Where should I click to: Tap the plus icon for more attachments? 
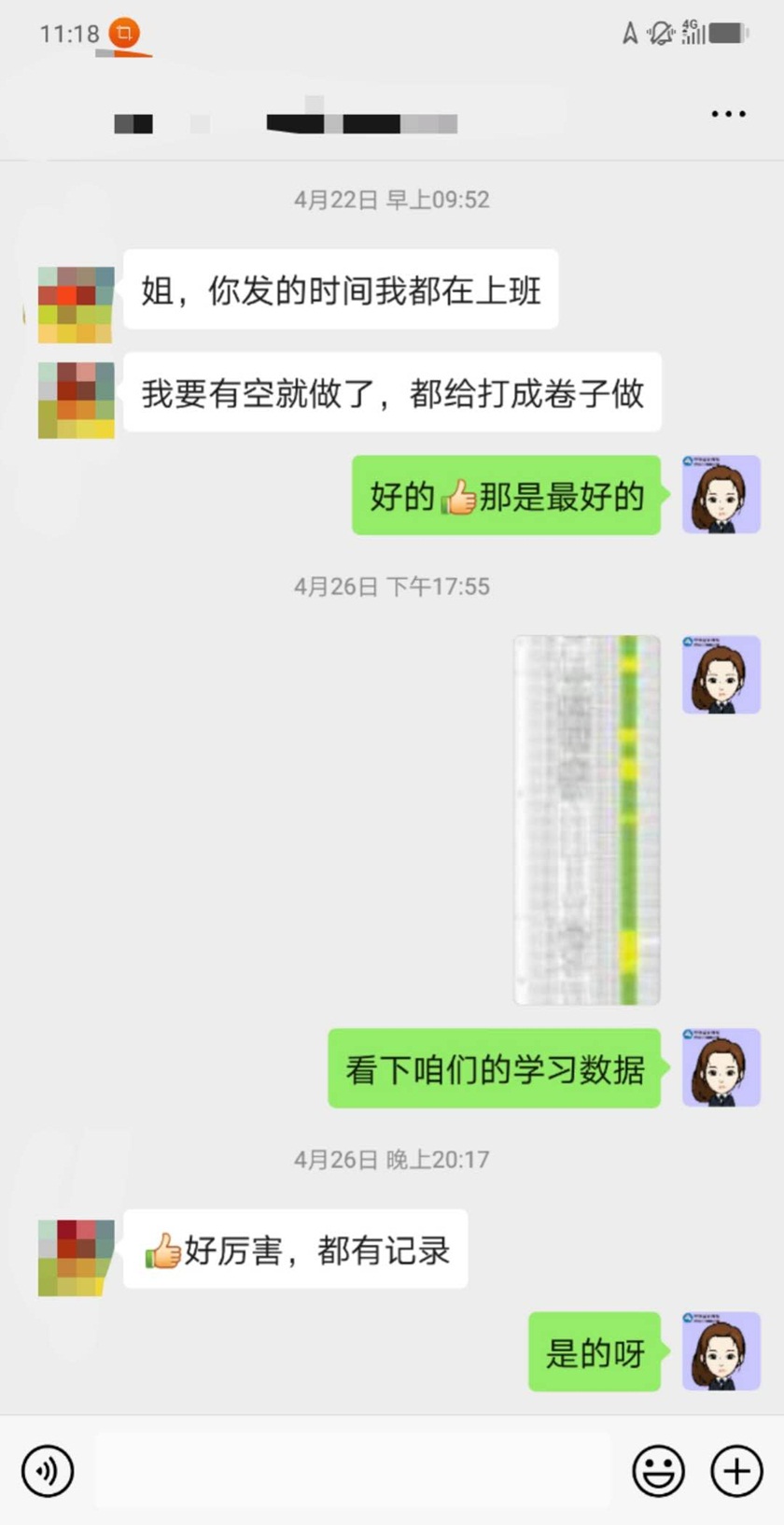click(x=734, y=1469)
